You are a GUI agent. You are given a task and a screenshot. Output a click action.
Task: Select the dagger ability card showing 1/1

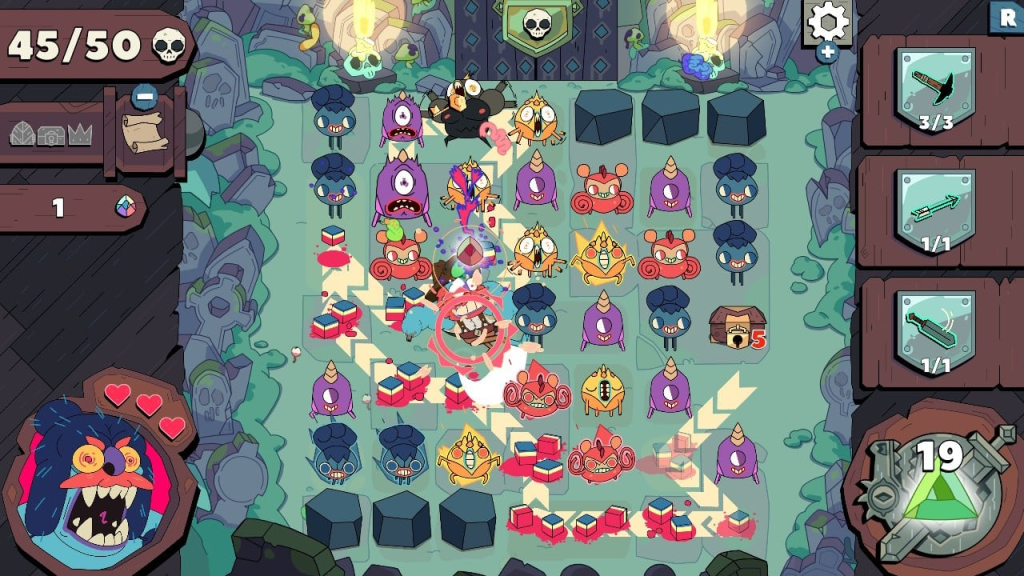(x=935, y=332)
